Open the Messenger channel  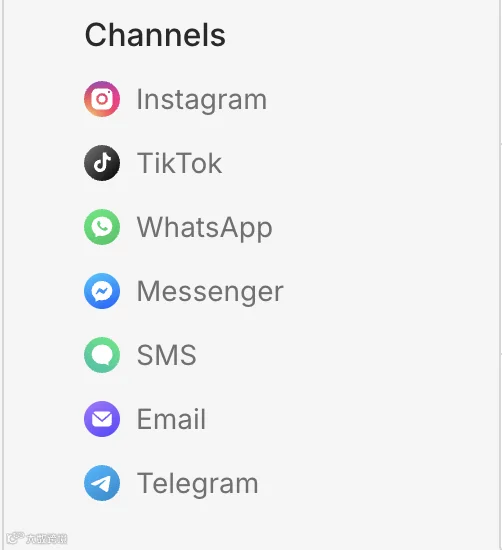183,291
